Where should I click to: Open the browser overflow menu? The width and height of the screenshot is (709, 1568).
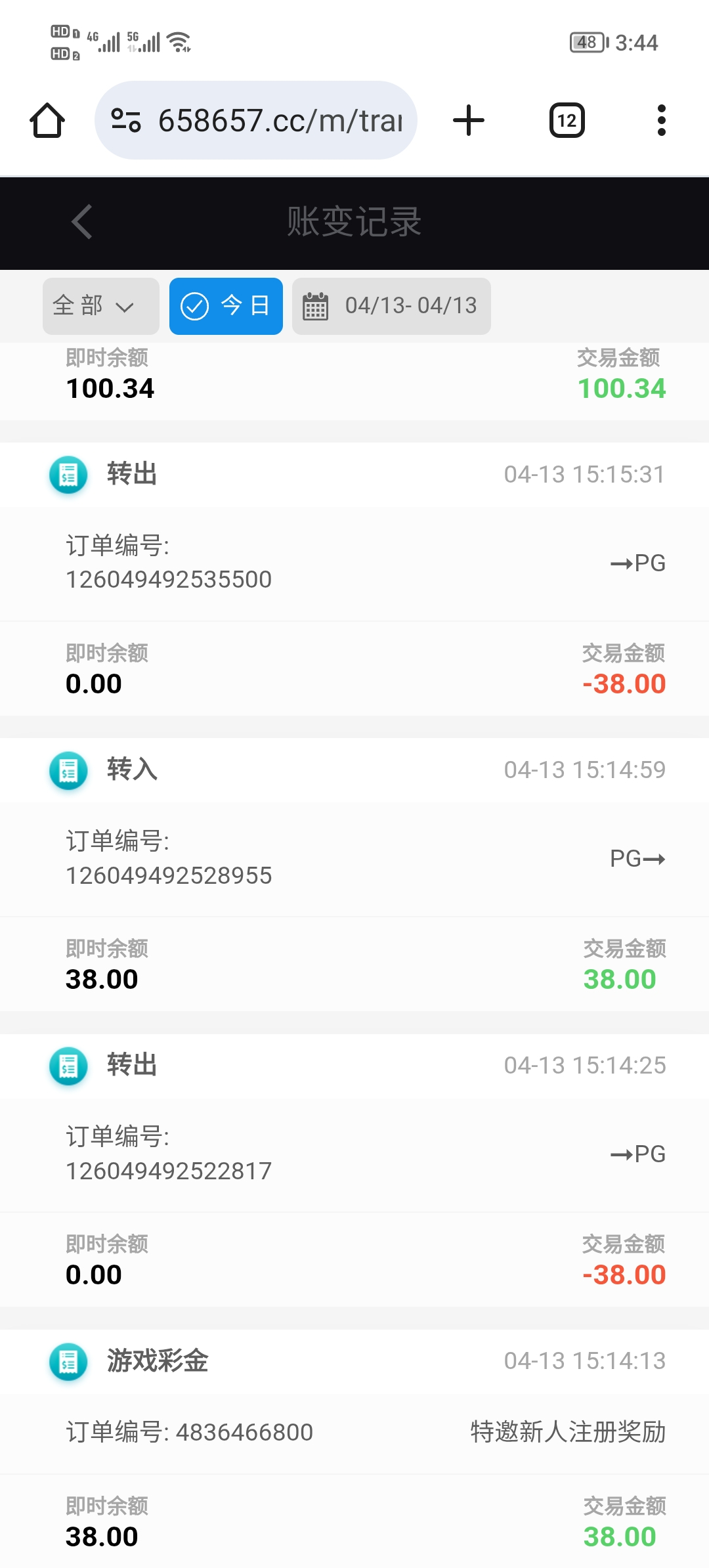tap(661, 121)
